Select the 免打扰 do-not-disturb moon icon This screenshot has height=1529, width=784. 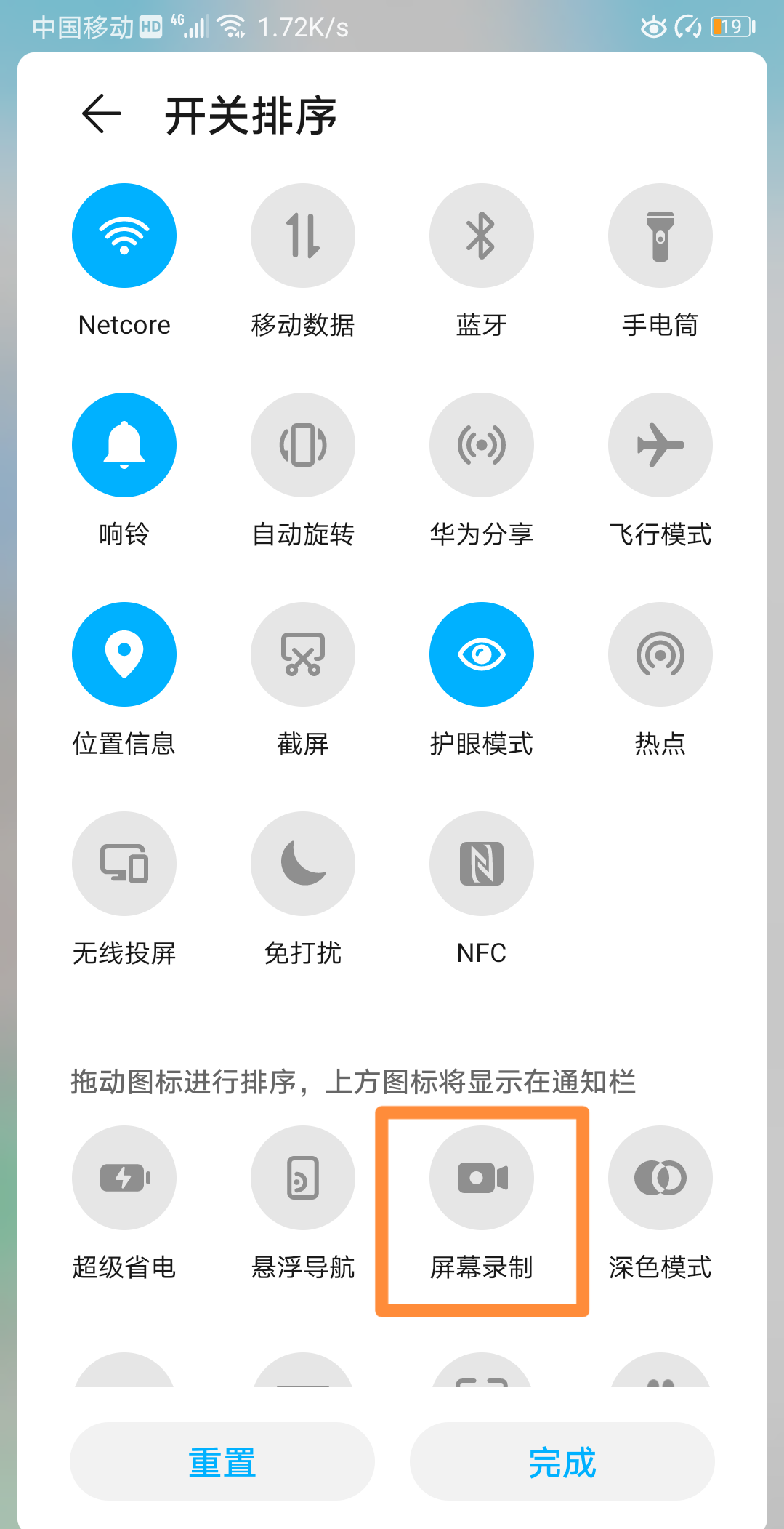coord(302,863)
